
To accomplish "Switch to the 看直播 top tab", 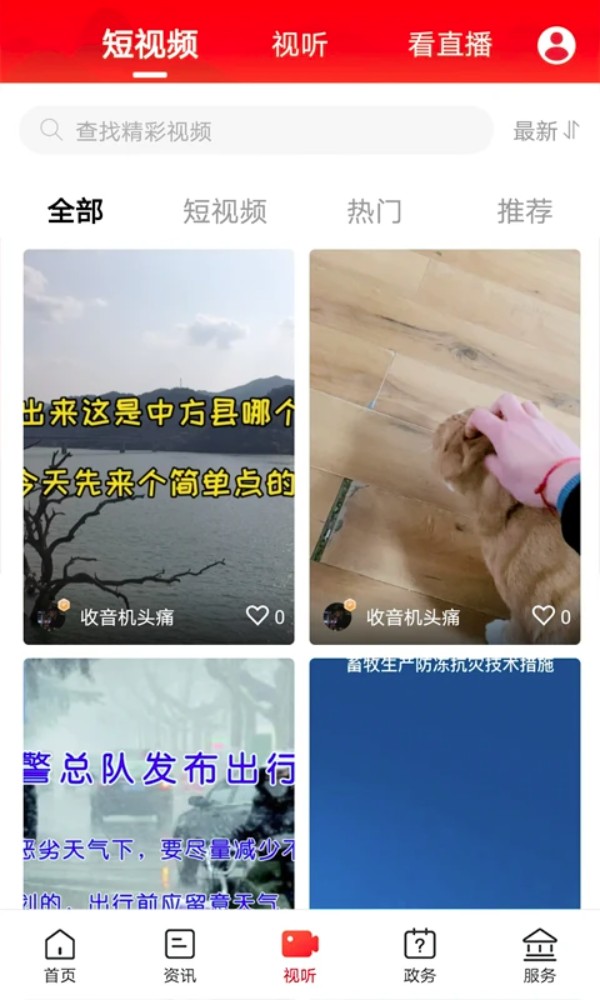I will (x=450, y=45).
